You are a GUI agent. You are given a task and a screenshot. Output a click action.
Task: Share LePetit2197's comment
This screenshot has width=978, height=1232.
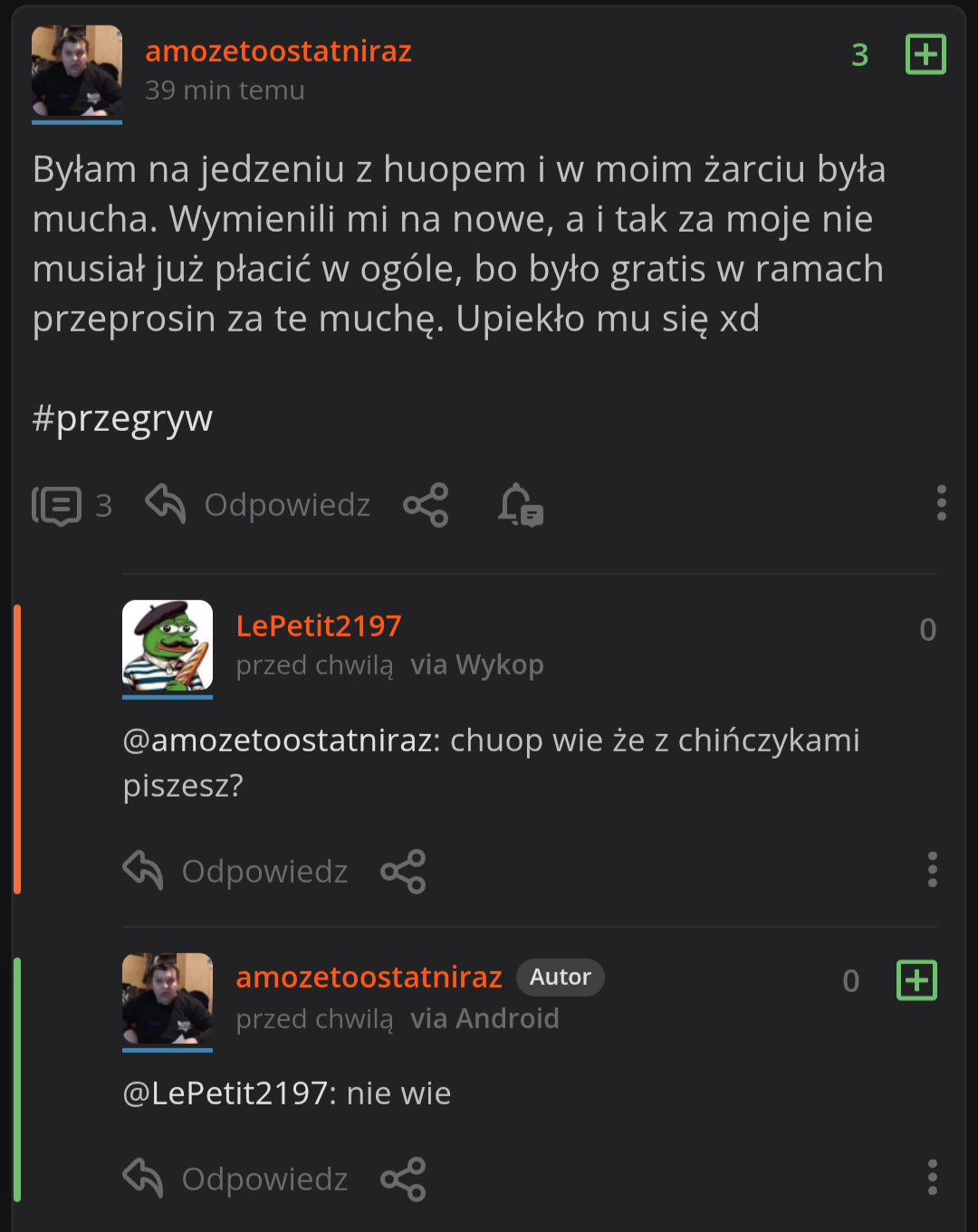tap(403, 872)
